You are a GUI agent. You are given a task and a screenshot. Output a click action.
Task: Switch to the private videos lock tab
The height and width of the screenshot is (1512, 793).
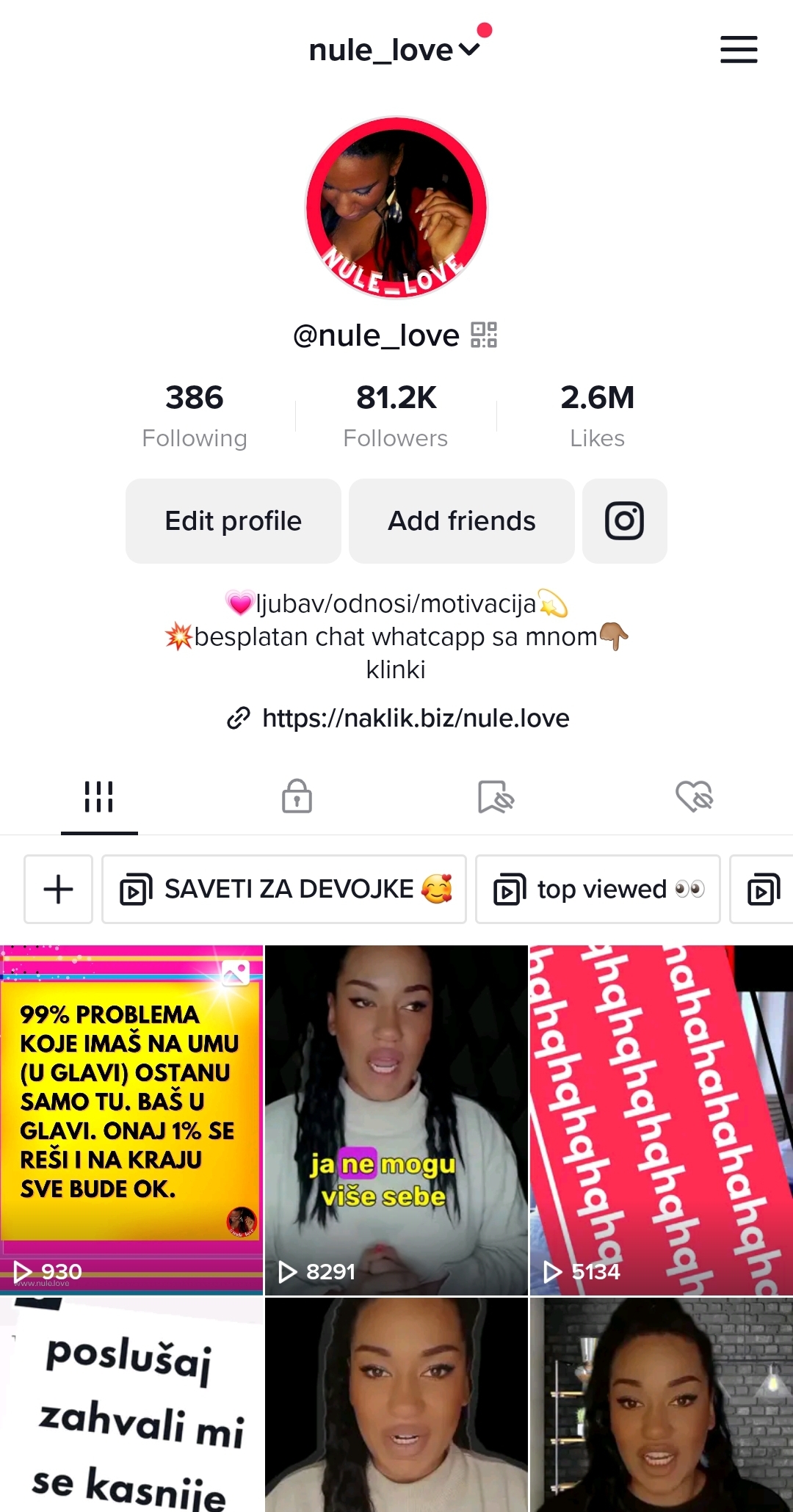coord(297,796)
